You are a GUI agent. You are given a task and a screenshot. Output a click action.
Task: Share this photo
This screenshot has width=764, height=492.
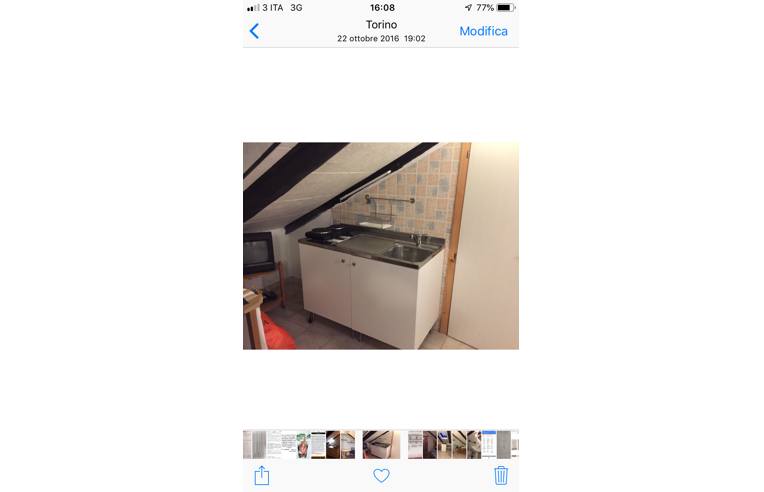pyautogui.click(x=262, y=476)
